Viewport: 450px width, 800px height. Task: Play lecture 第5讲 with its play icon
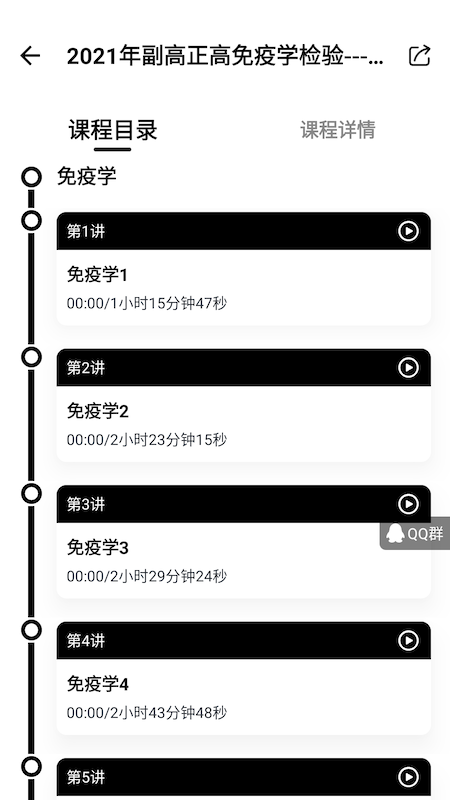click(408, 777)
